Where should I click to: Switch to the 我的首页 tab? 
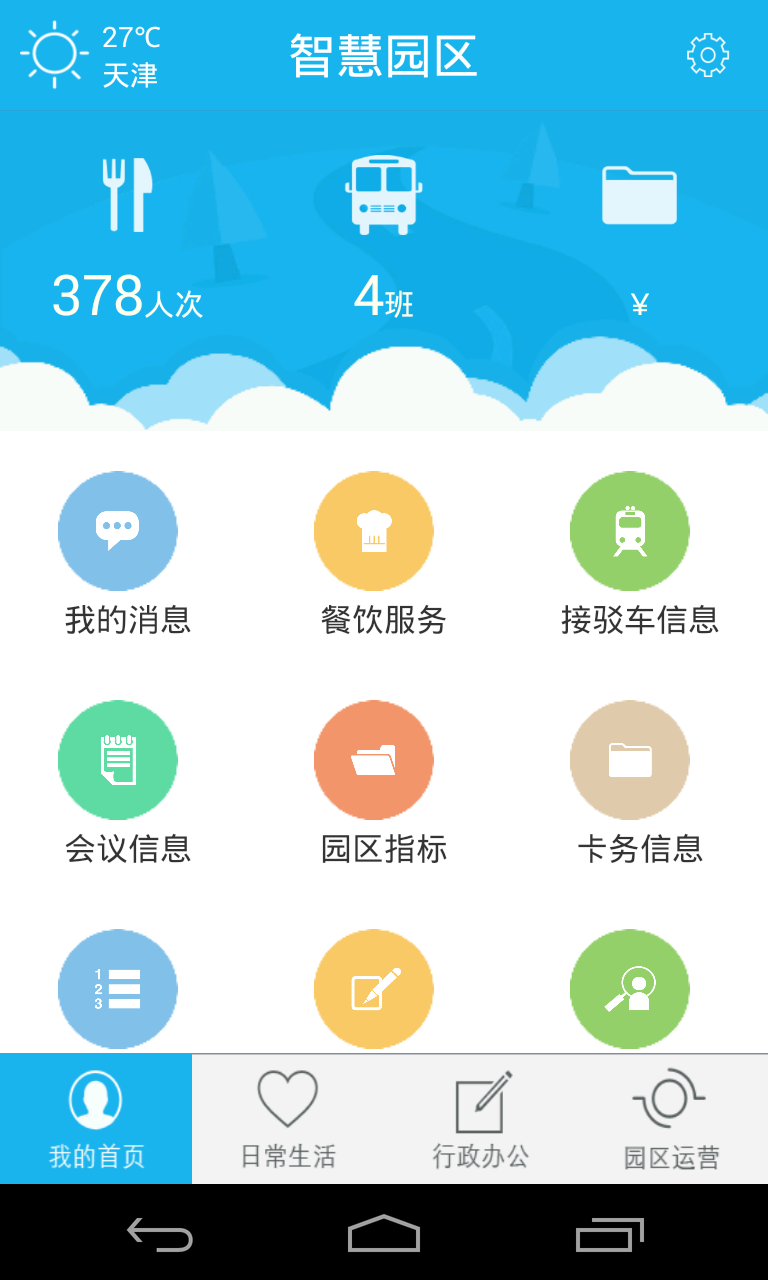[x=96, y=1119]
